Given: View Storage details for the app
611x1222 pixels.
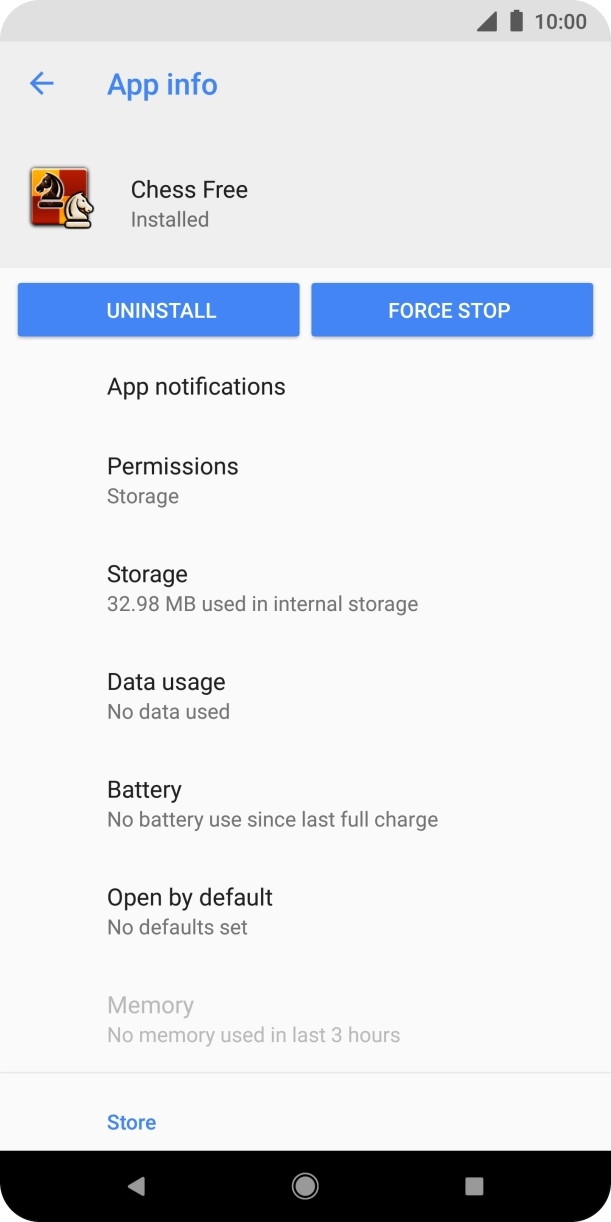Looking at the screenshot, I should pyautogui.click(x=305, y=588).
